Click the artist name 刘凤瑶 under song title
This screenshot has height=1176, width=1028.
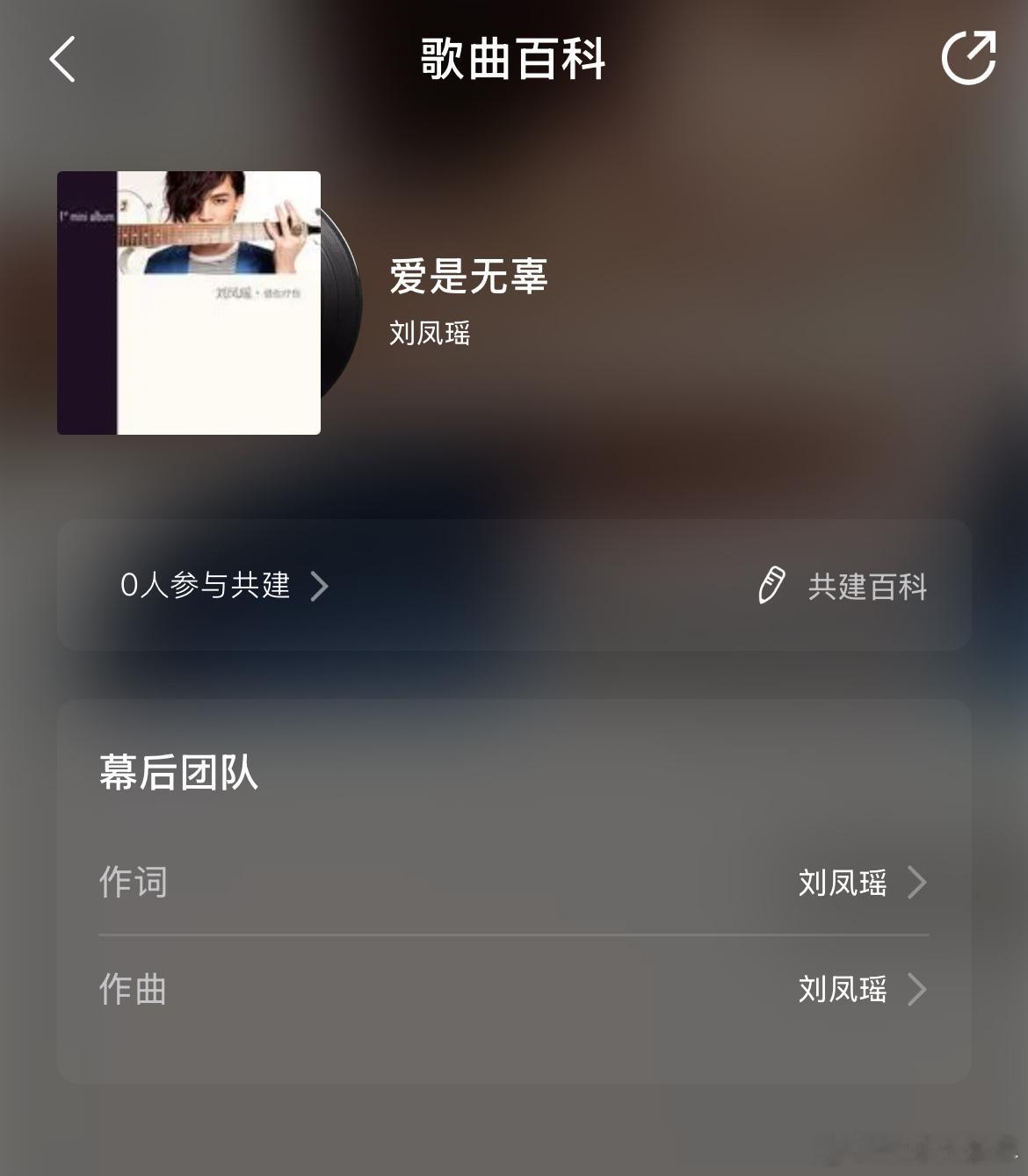point(431,334)
